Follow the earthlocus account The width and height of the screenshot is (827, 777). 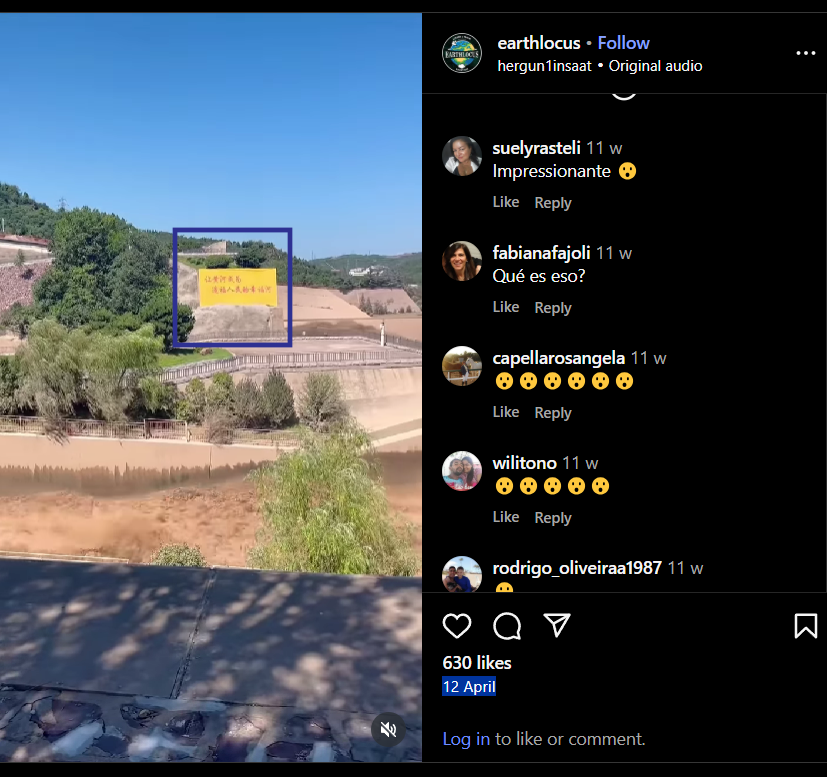pyautogui.click(x=623, y=43)
